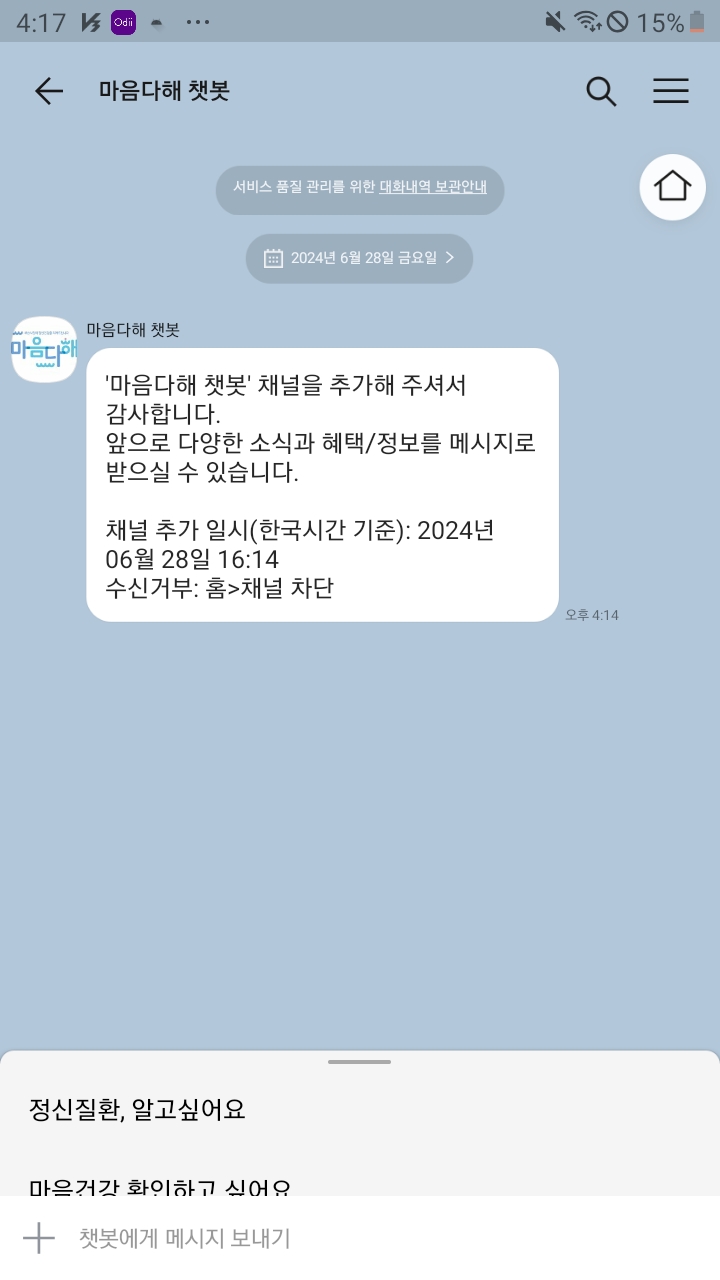Tap the round home button

(x=672, y=186)
